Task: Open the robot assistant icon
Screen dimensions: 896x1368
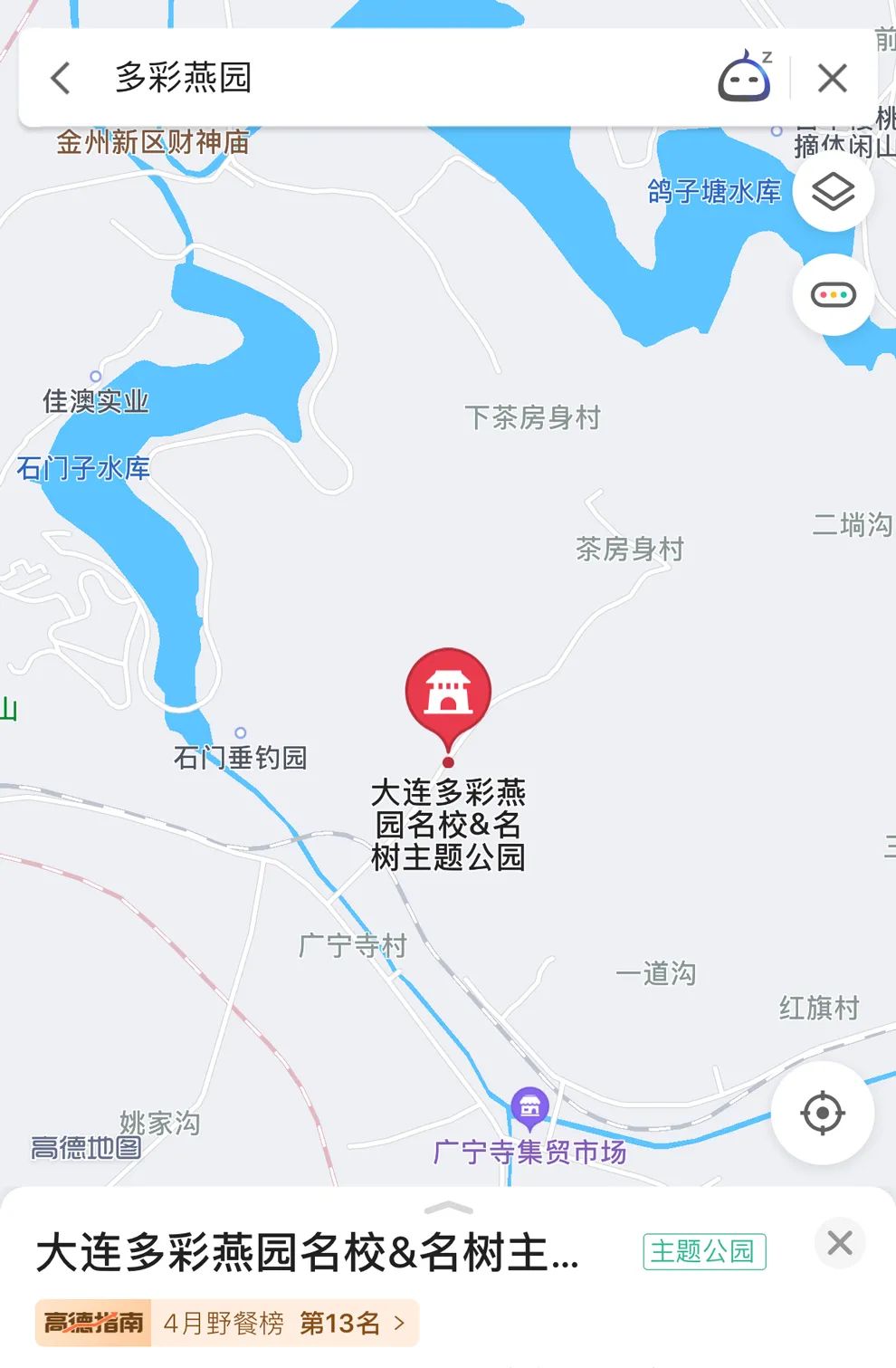Action: [744, 77]
